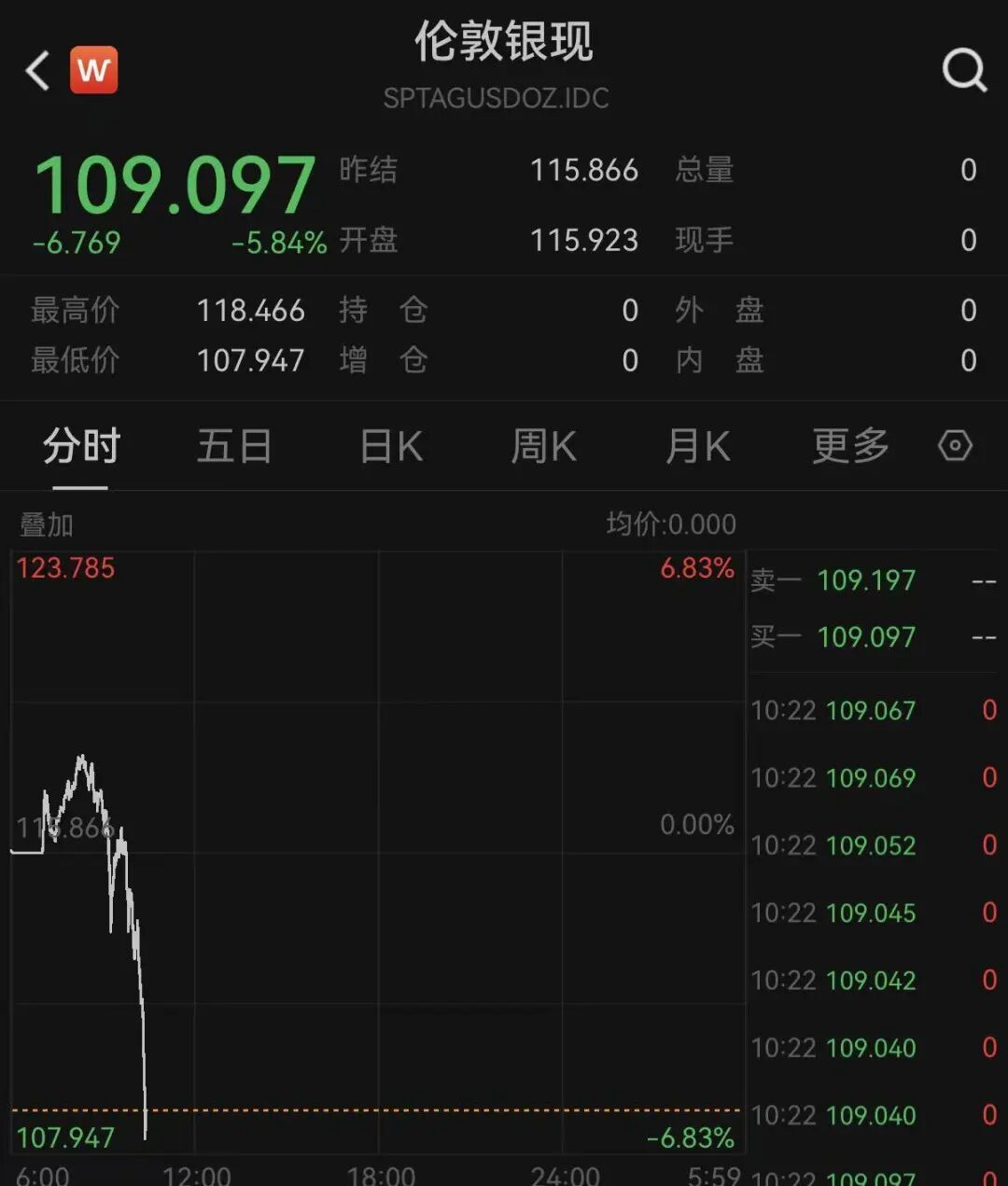
Task: Open chart settings hexagon icon
Action: click(955, 446)
